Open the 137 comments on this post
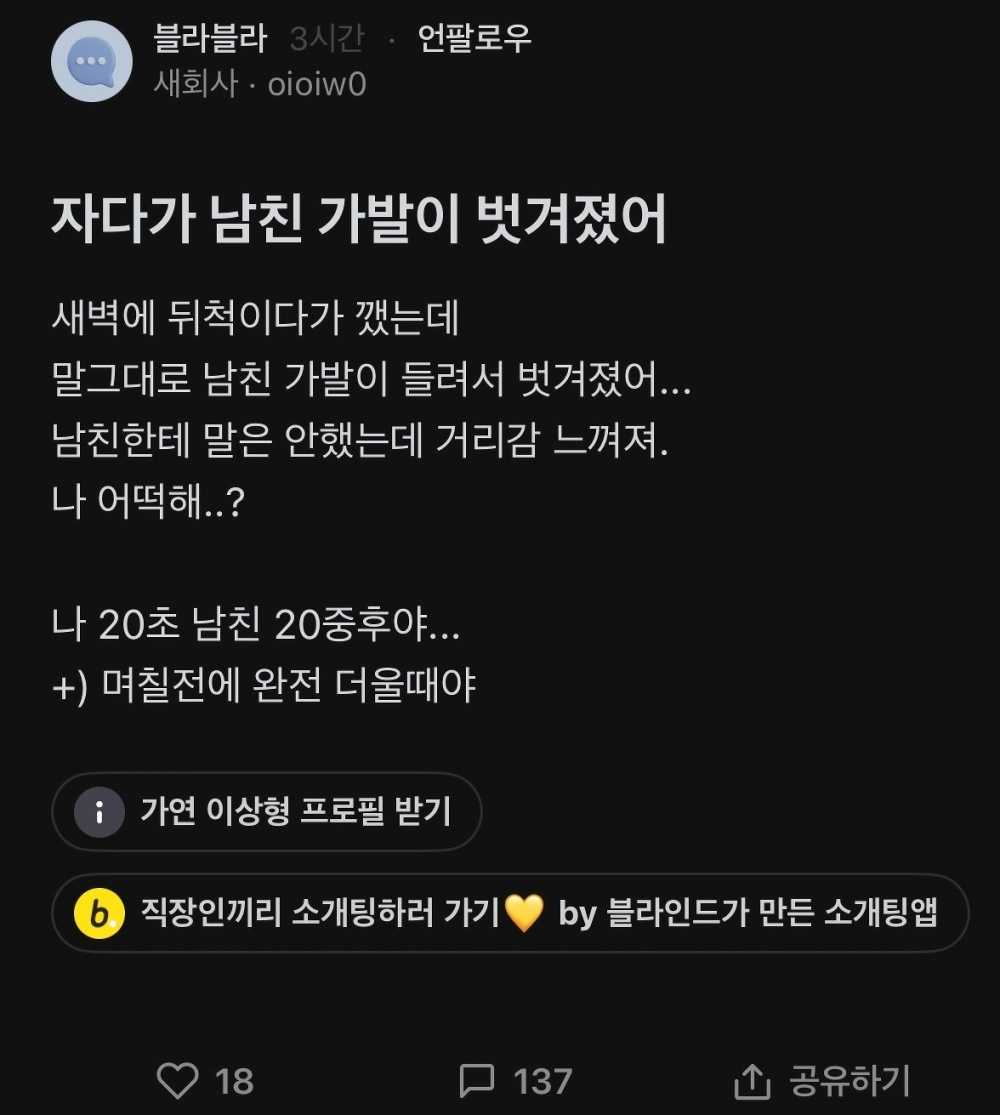Screen dimensions: 1000x1115 point(478,1080)
